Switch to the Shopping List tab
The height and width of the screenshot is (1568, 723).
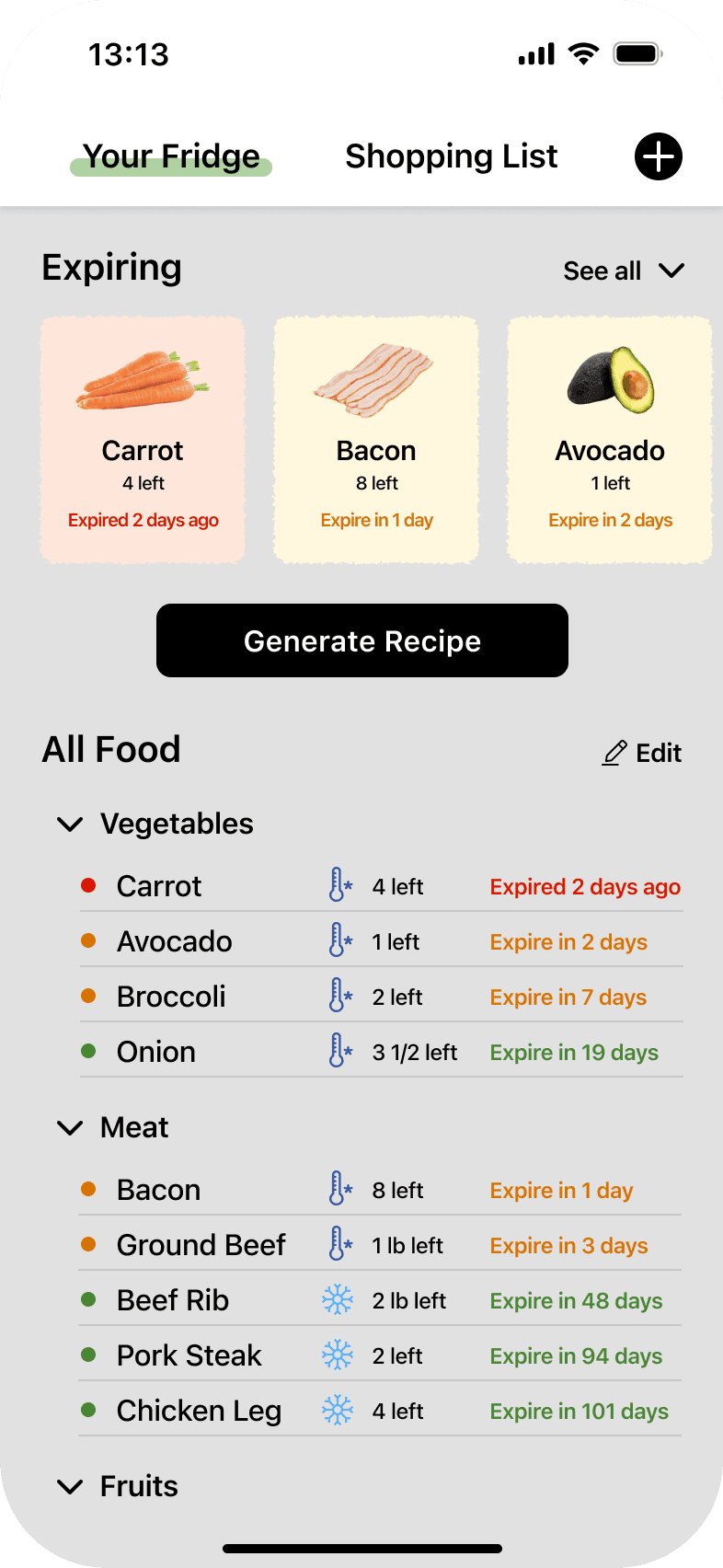[452, 156]
